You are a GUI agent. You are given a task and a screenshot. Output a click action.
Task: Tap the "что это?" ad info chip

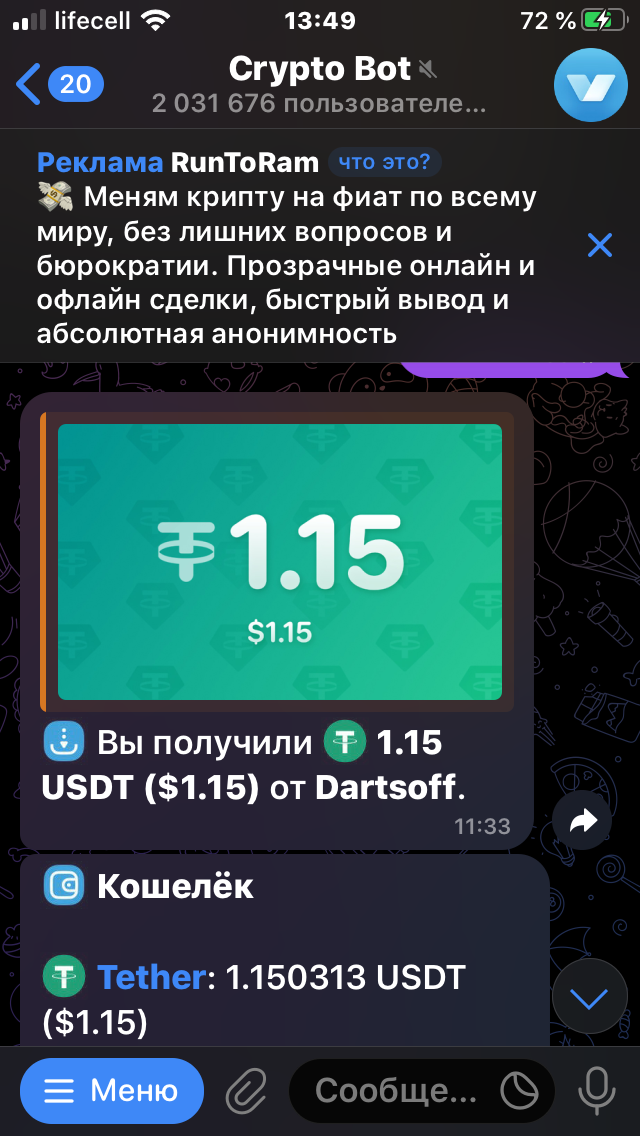(384, 163)
